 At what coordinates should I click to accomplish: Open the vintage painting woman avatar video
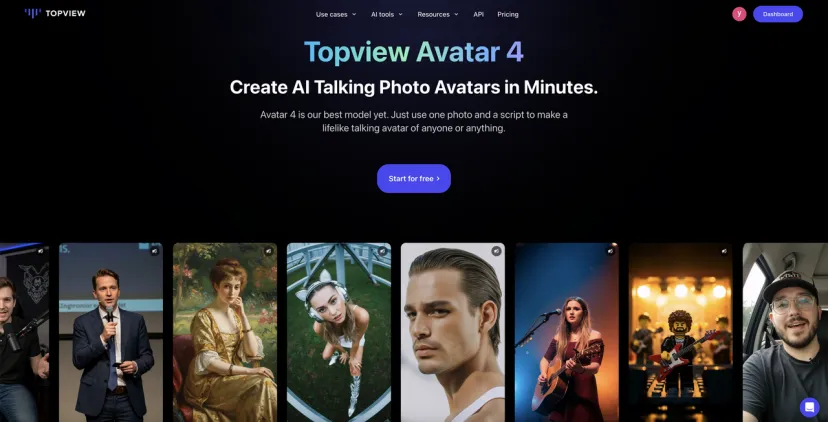pos(224,335)
